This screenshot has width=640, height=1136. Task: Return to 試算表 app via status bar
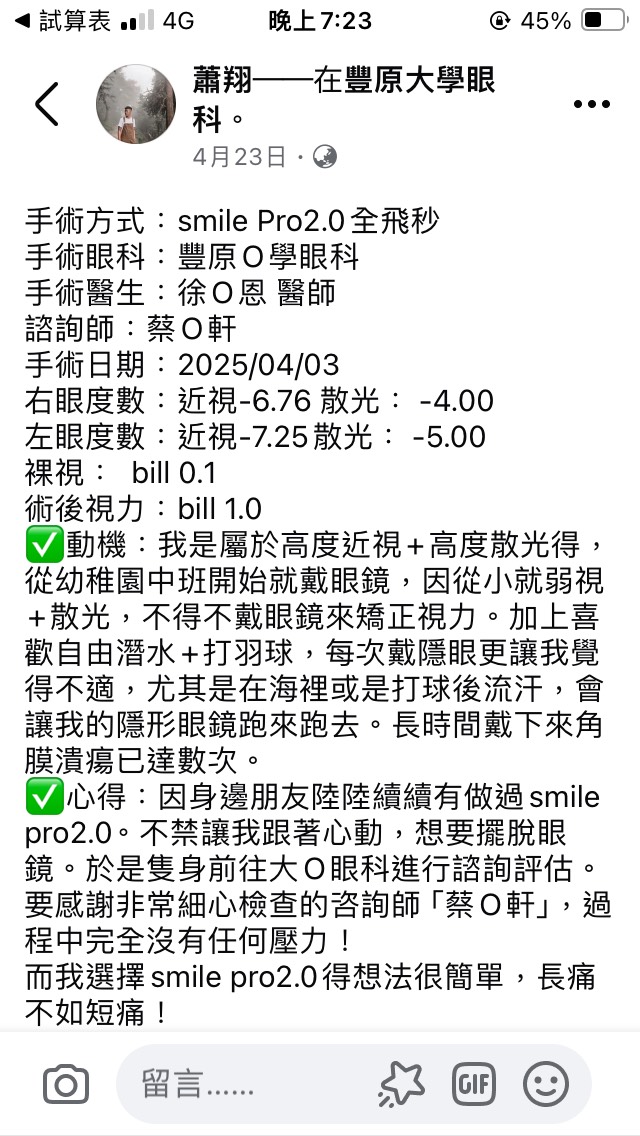tap(62, 21)
